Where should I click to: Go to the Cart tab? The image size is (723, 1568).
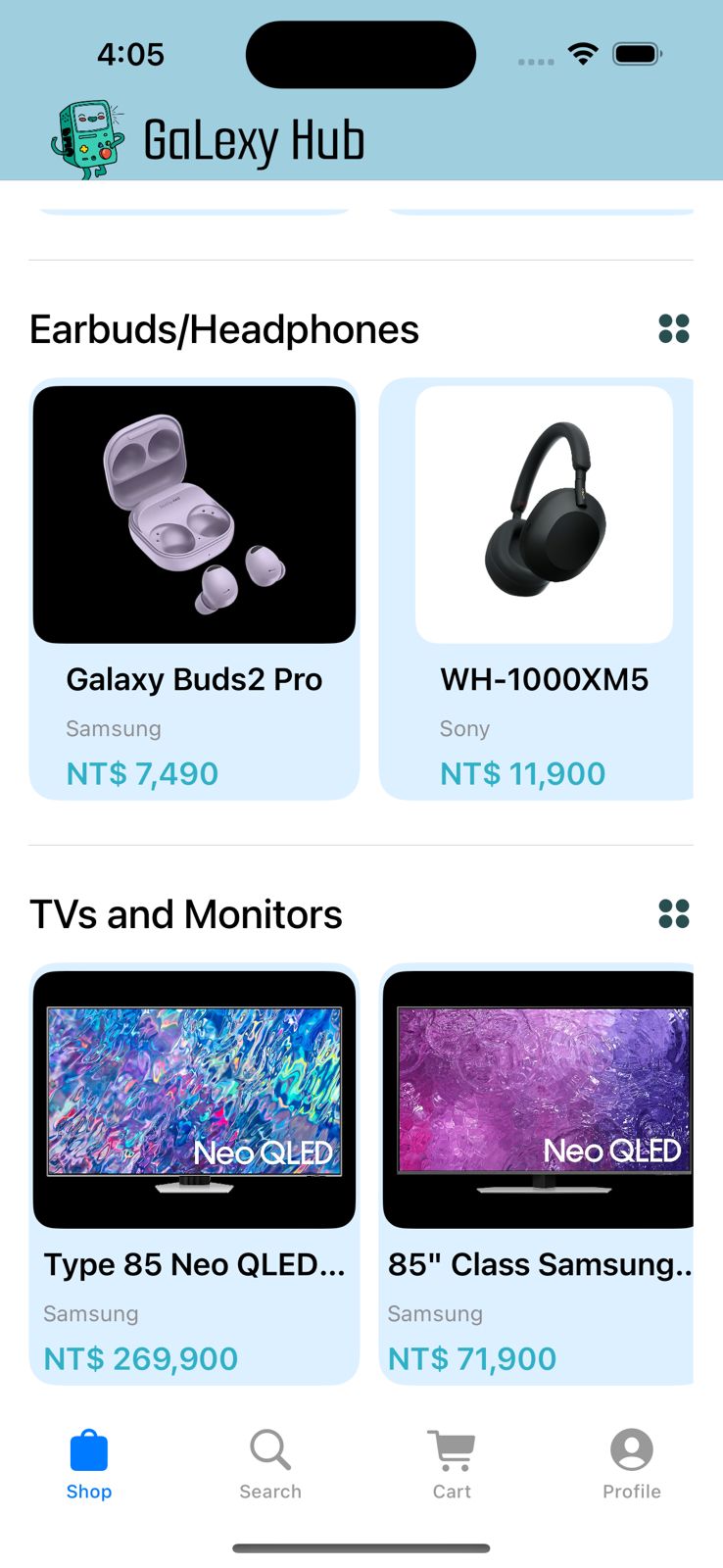pyautogui.click(x=452, y=1464)
